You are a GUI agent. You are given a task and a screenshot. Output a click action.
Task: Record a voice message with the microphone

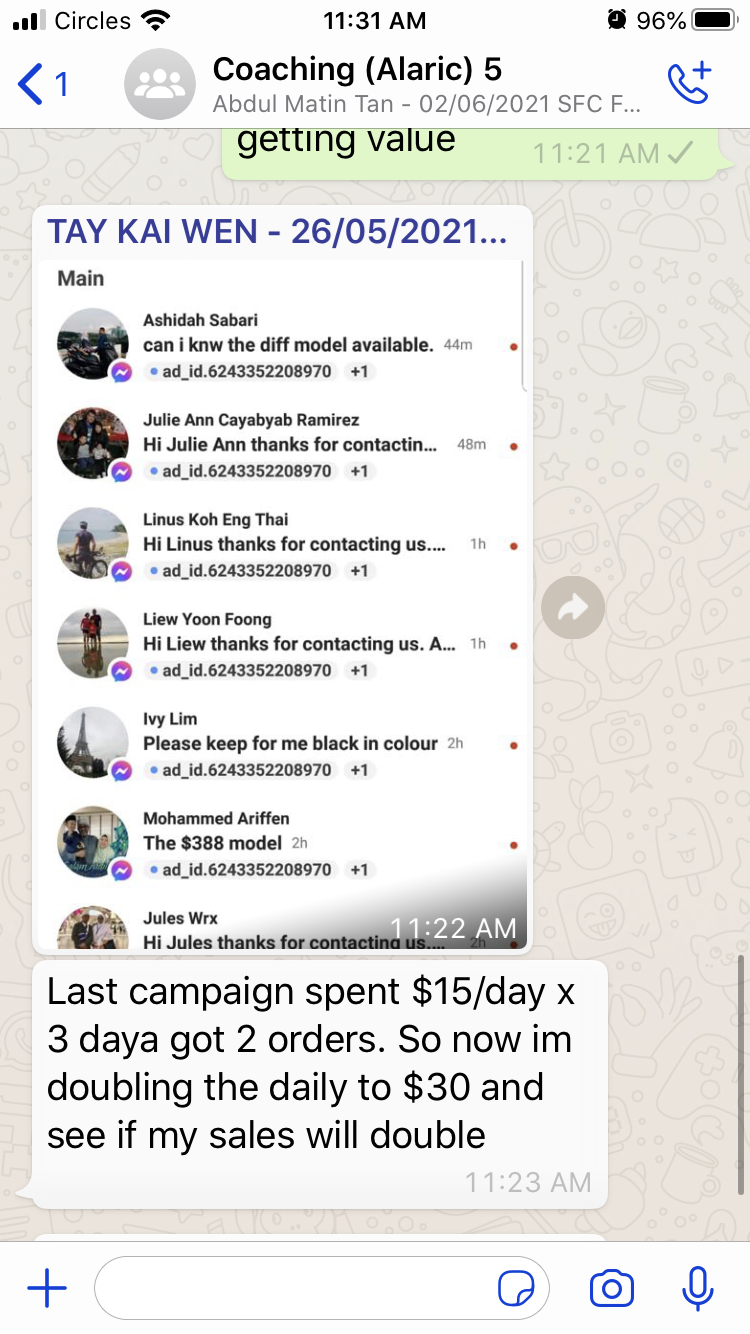697,1289
